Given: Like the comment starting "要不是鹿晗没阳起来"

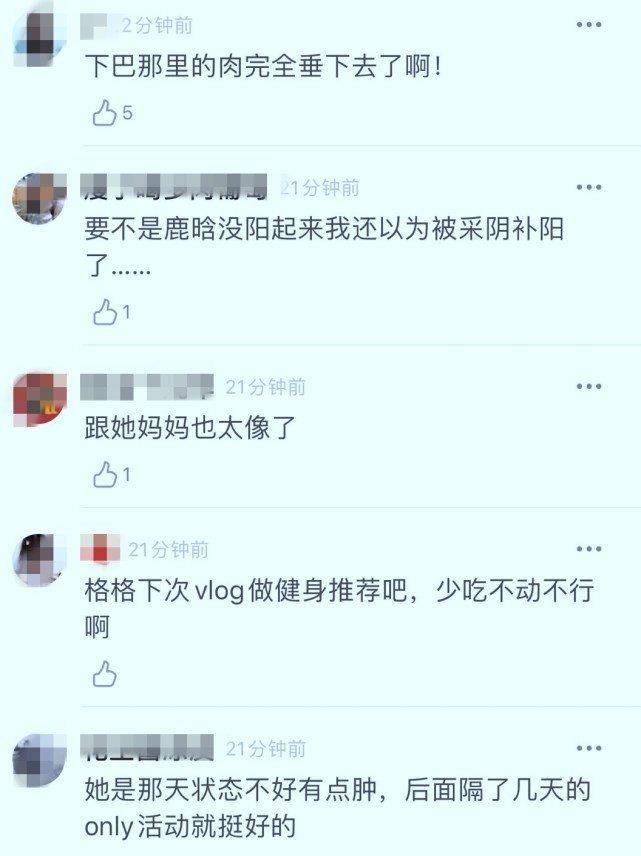Looking at the screenshot, I should pos(105,313).
